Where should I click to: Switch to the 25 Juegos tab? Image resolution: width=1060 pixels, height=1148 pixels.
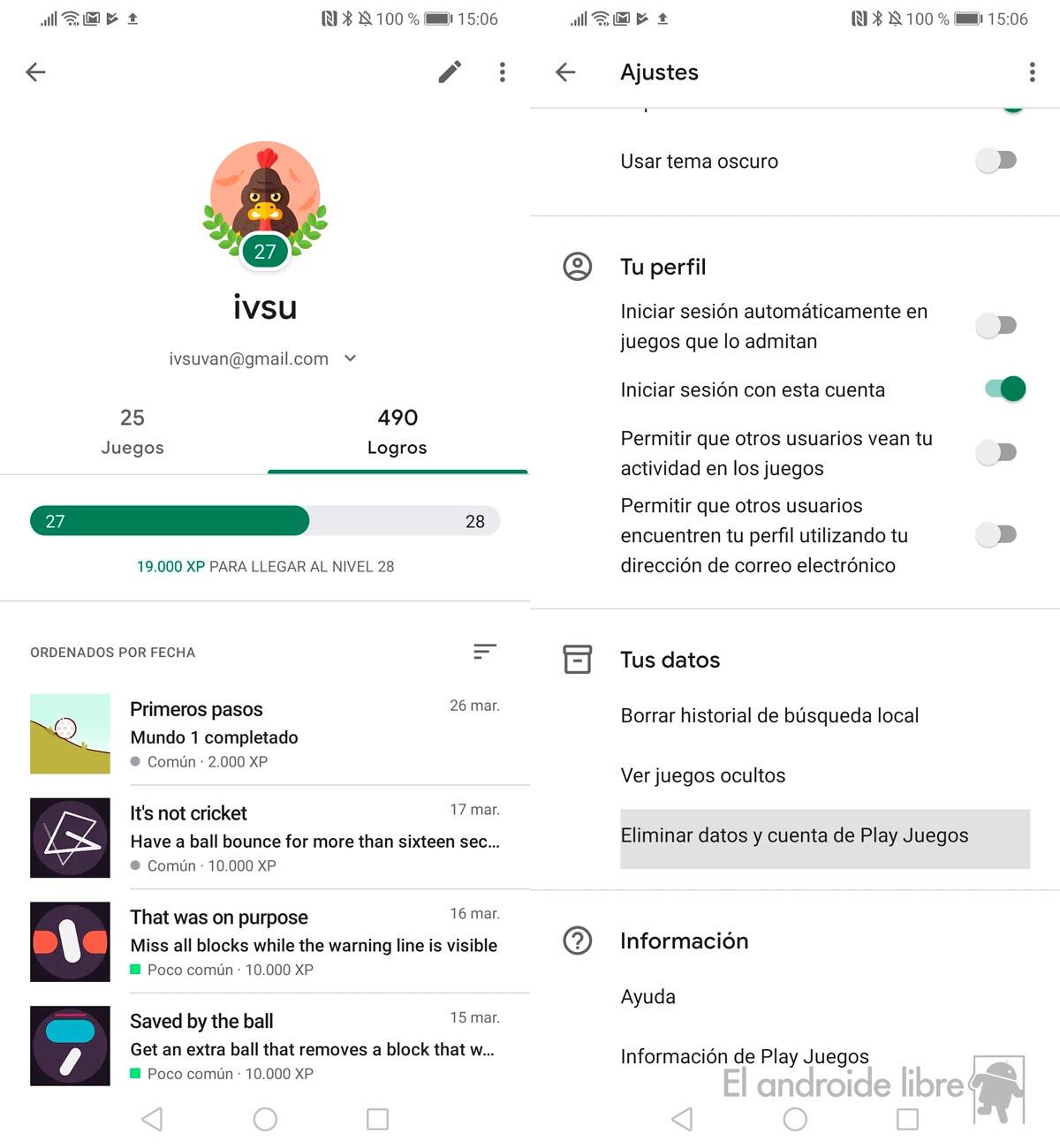coord(132,432)
